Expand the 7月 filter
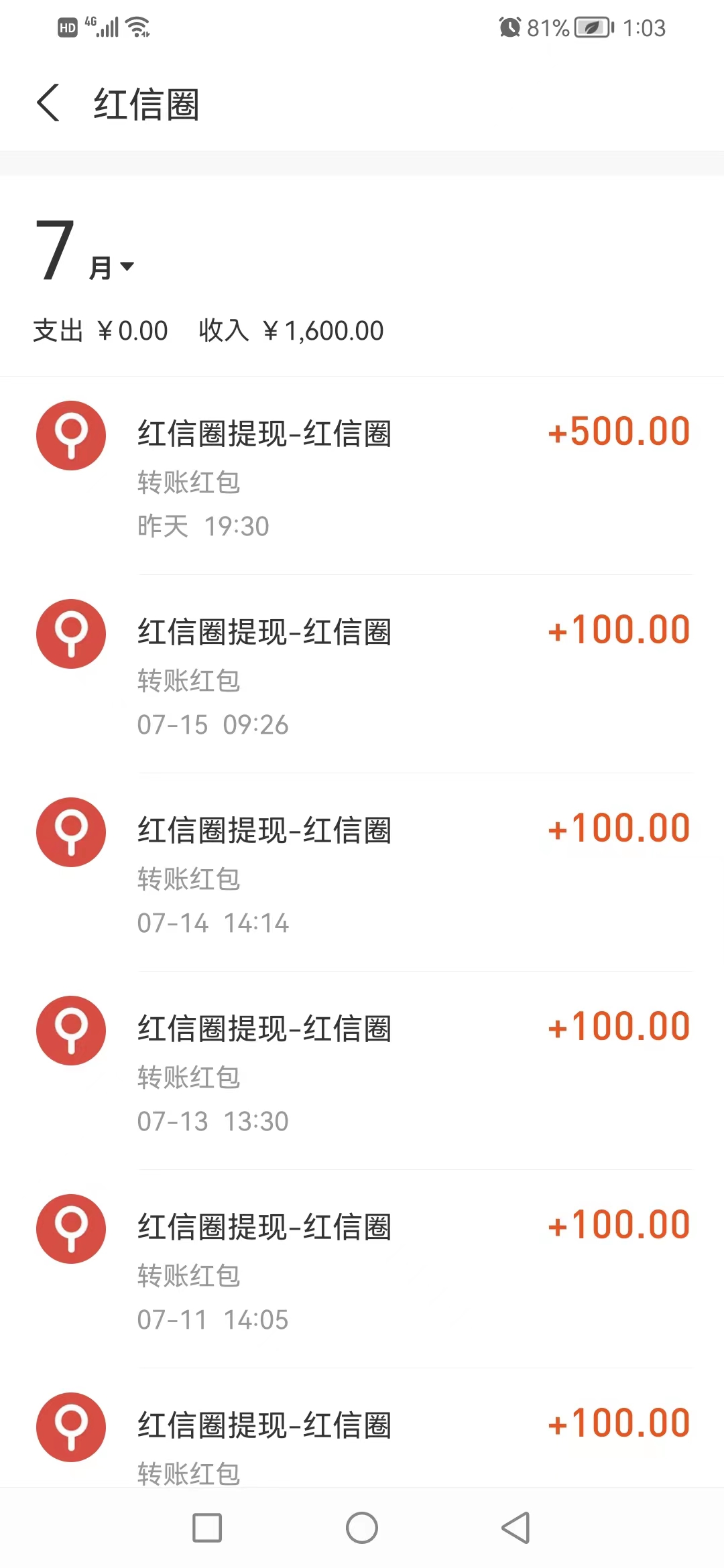Viewport: 724px width, 1568px height. (x=80, y=255)
